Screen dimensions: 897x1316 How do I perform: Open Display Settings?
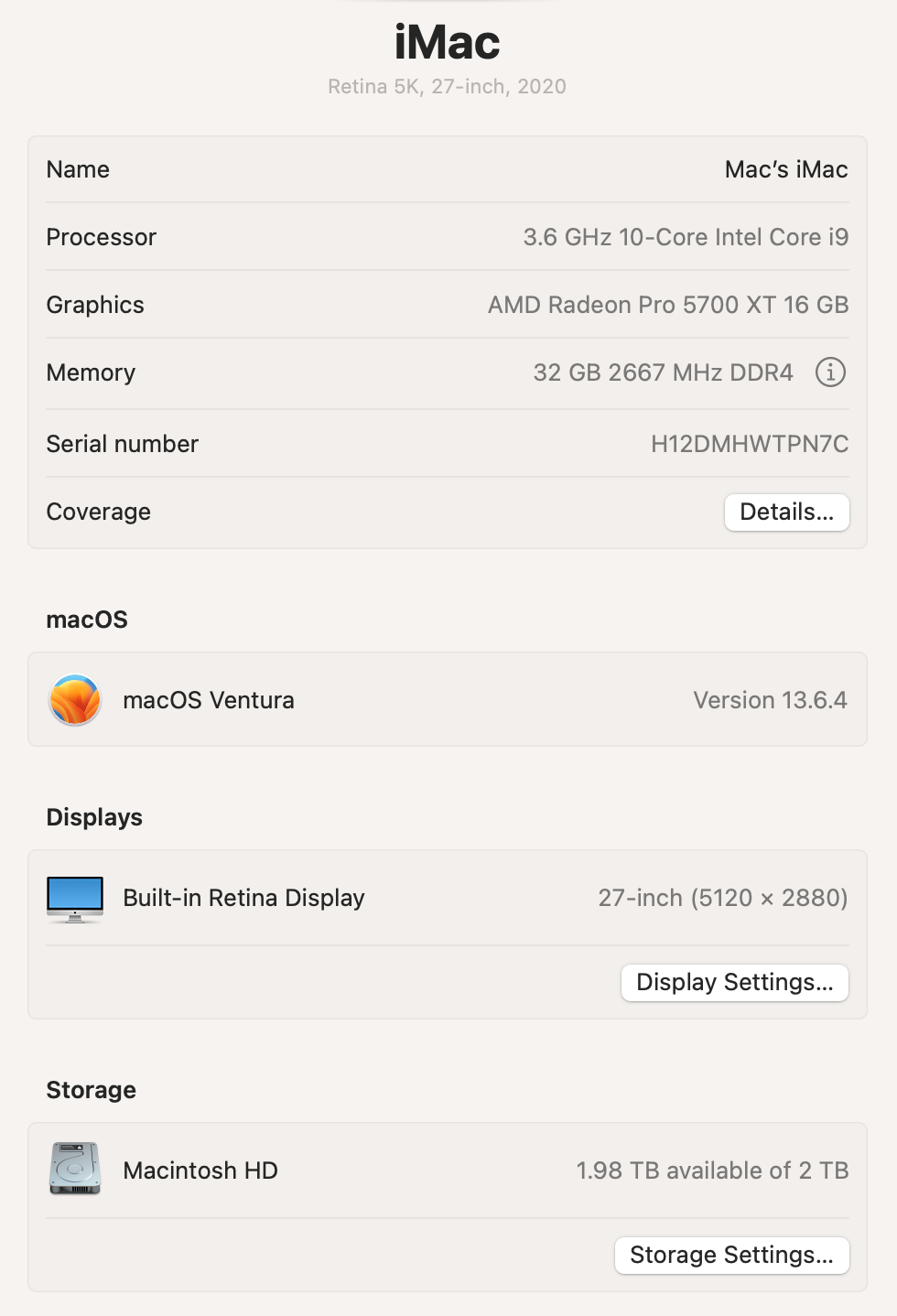(x=734, y=982)
